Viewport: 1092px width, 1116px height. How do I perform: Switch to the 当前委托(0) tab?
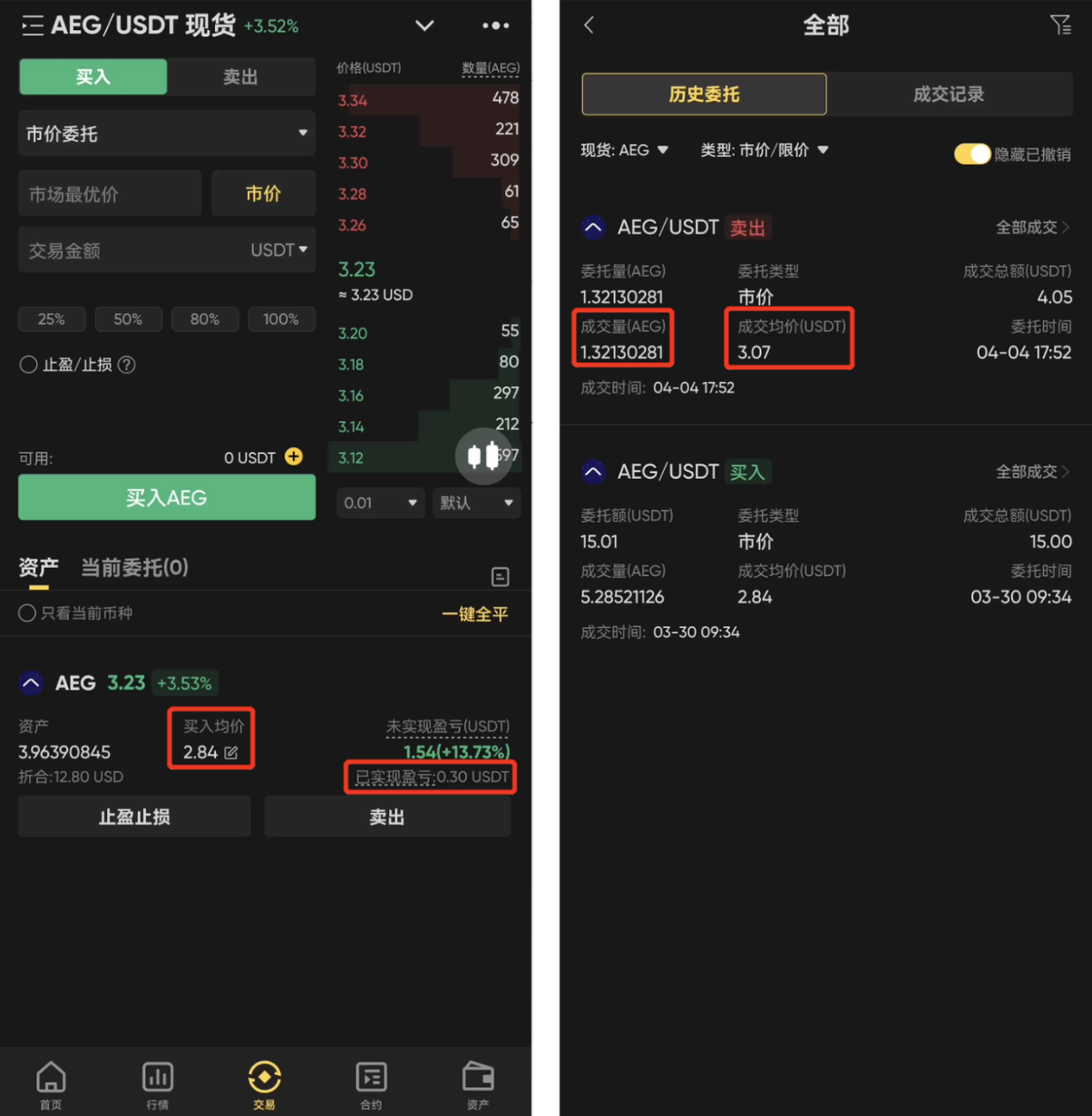pyautogui.click(x=134, y=568)
